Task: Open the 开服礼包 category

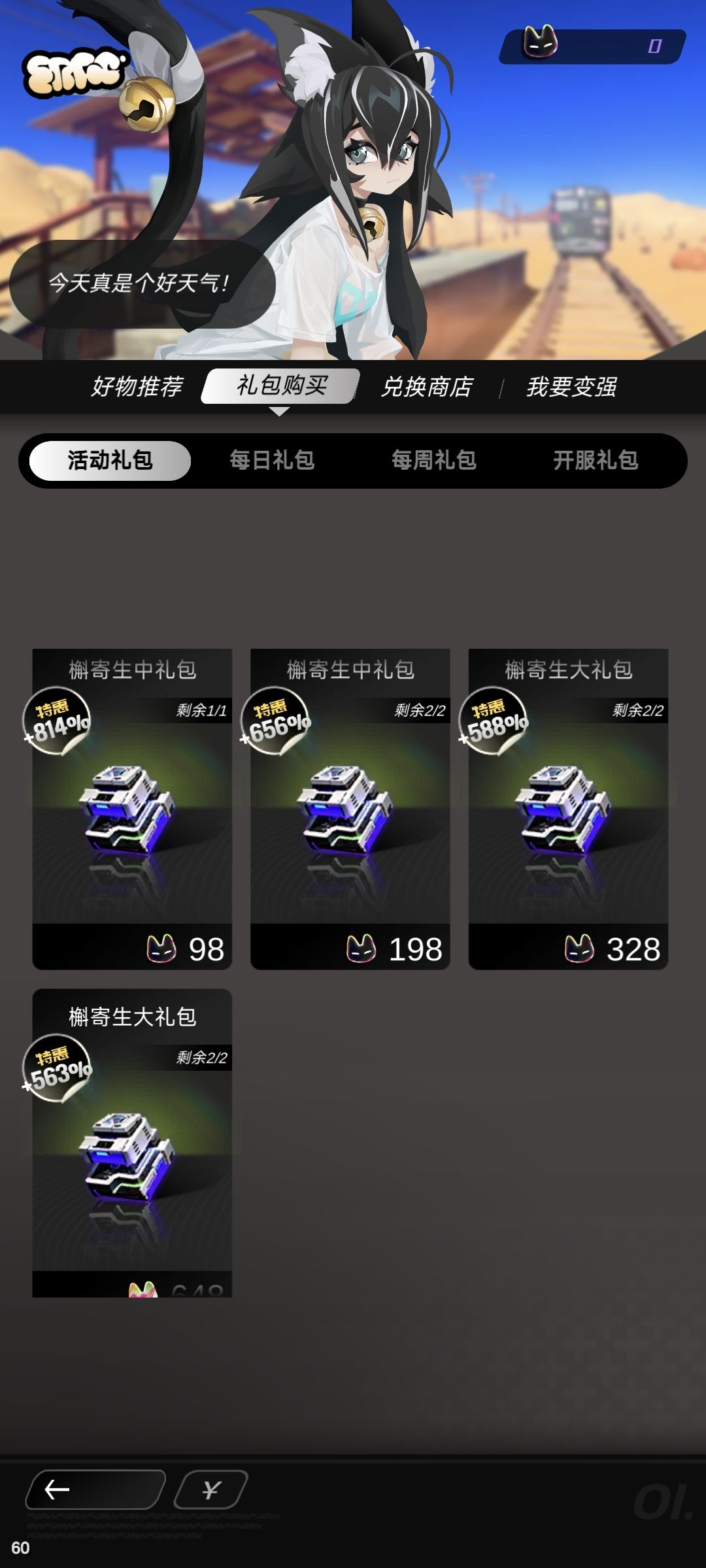Action: [x=596, y=461]
